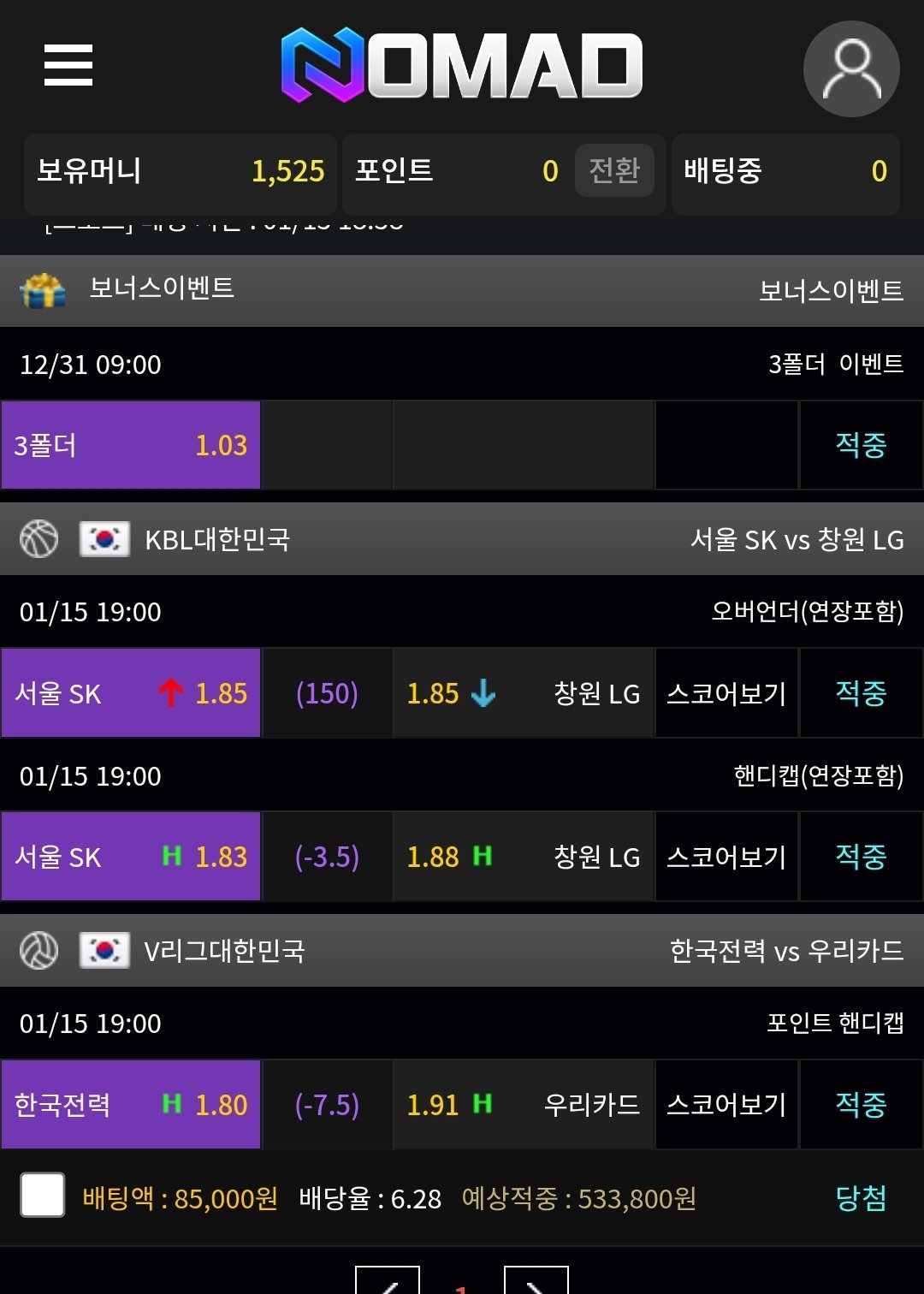View score for the over/under match
Screen dimensions: 924x1294
click(726, 693)
